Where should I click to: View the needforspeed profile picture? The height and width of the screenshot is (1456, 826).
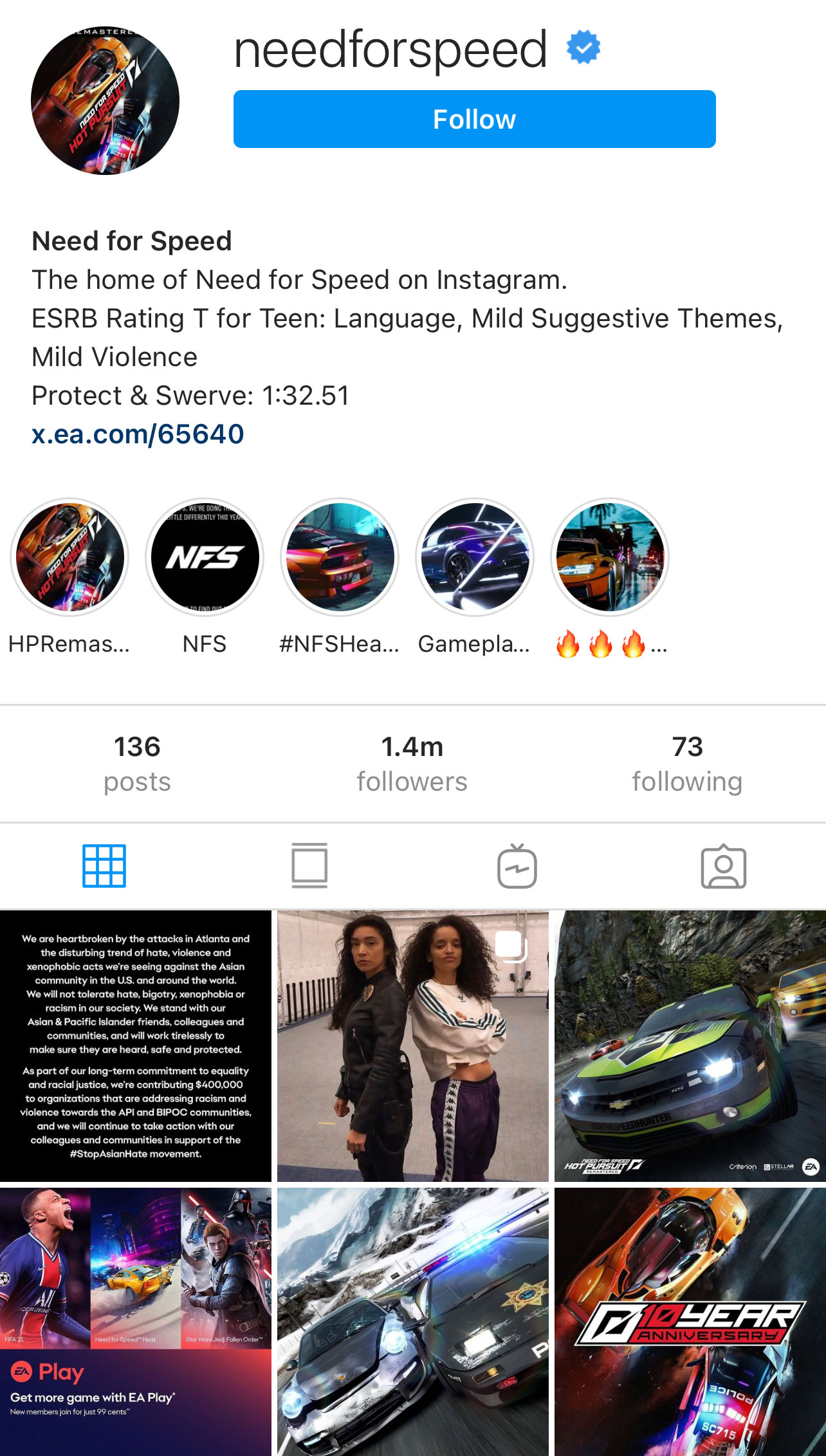click(105, 100)
